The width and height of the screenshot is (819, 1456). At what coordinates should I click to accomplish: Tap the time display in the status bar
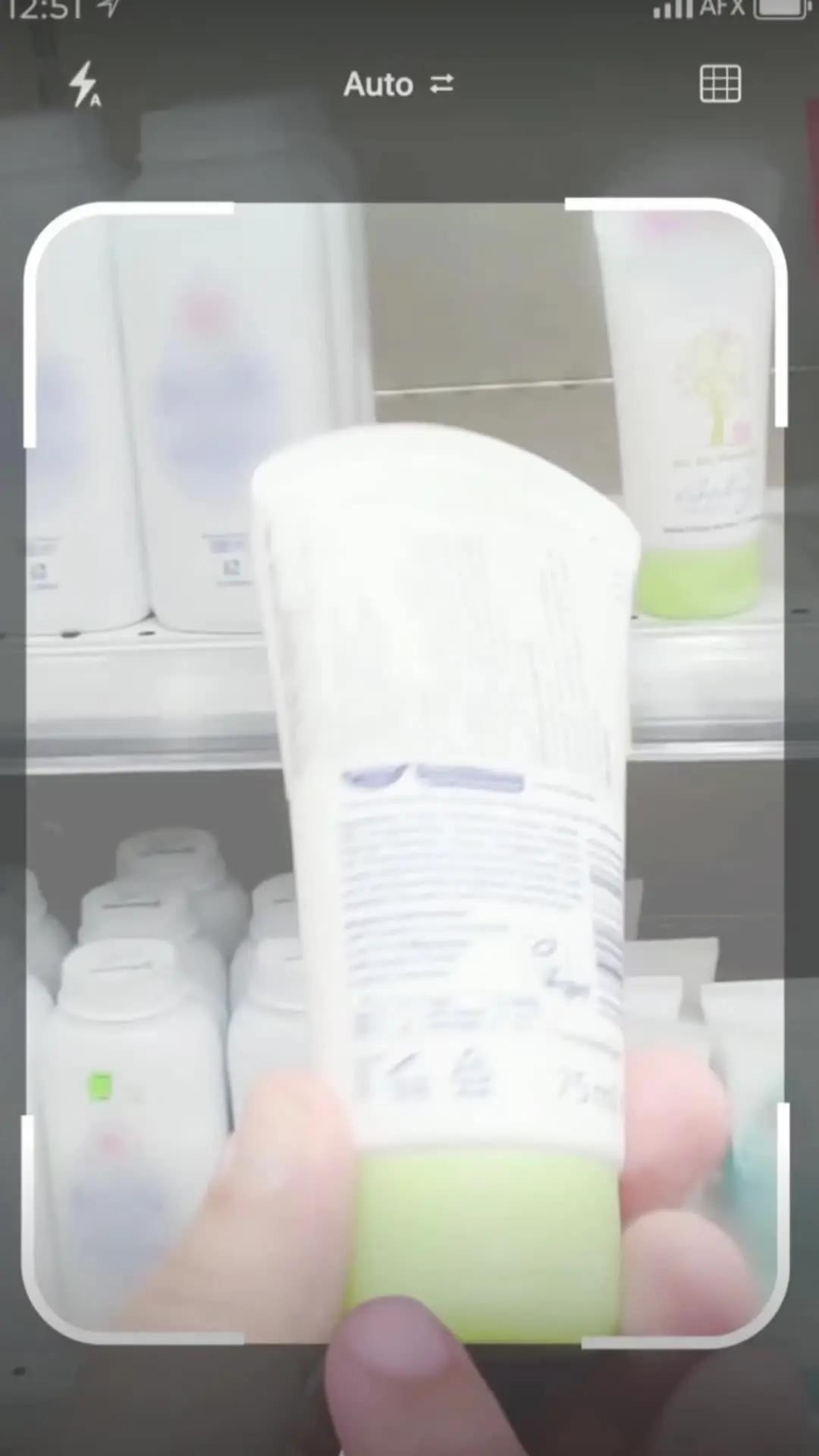(x=45, y=9)
